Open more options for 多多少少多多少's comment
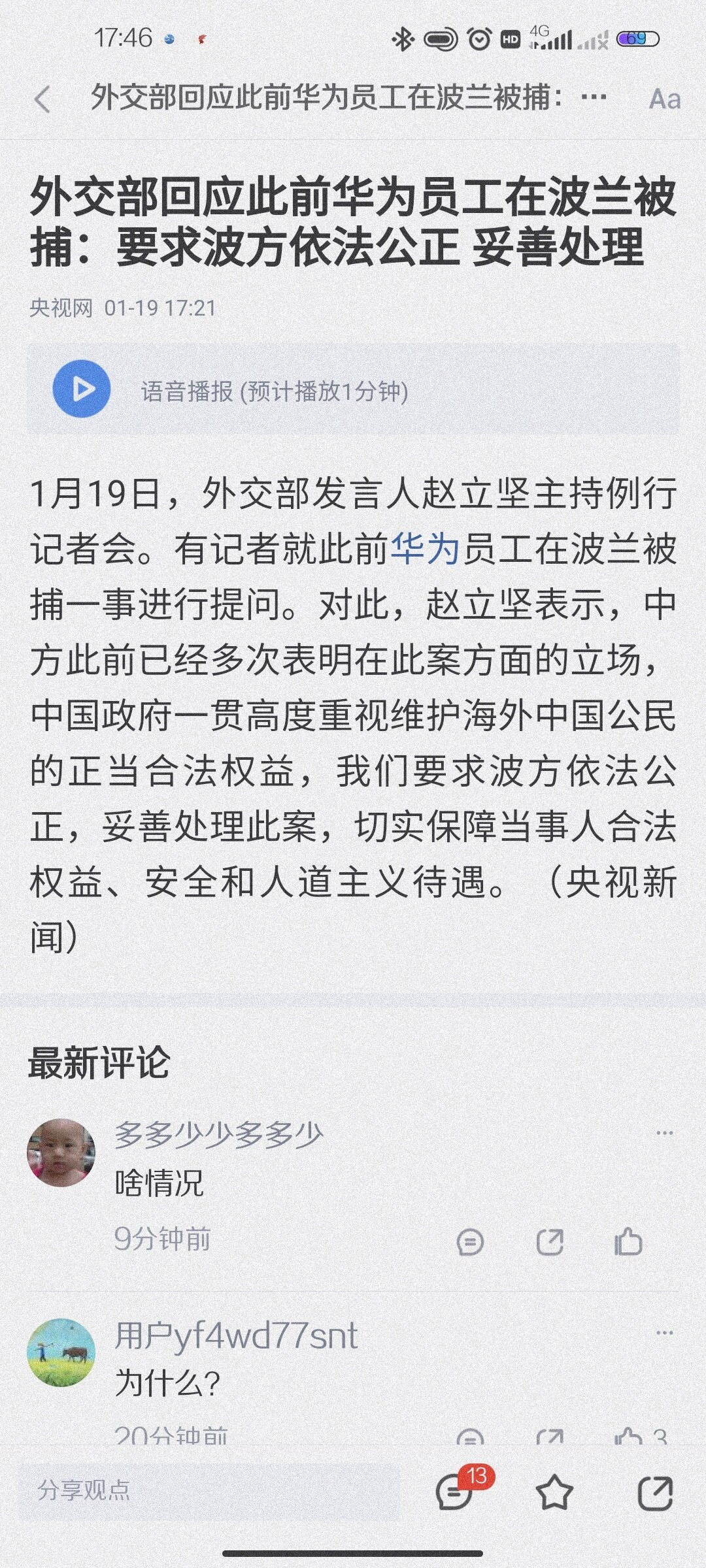Viewport: 706px width, 1568px height. tap(664, 1134)
